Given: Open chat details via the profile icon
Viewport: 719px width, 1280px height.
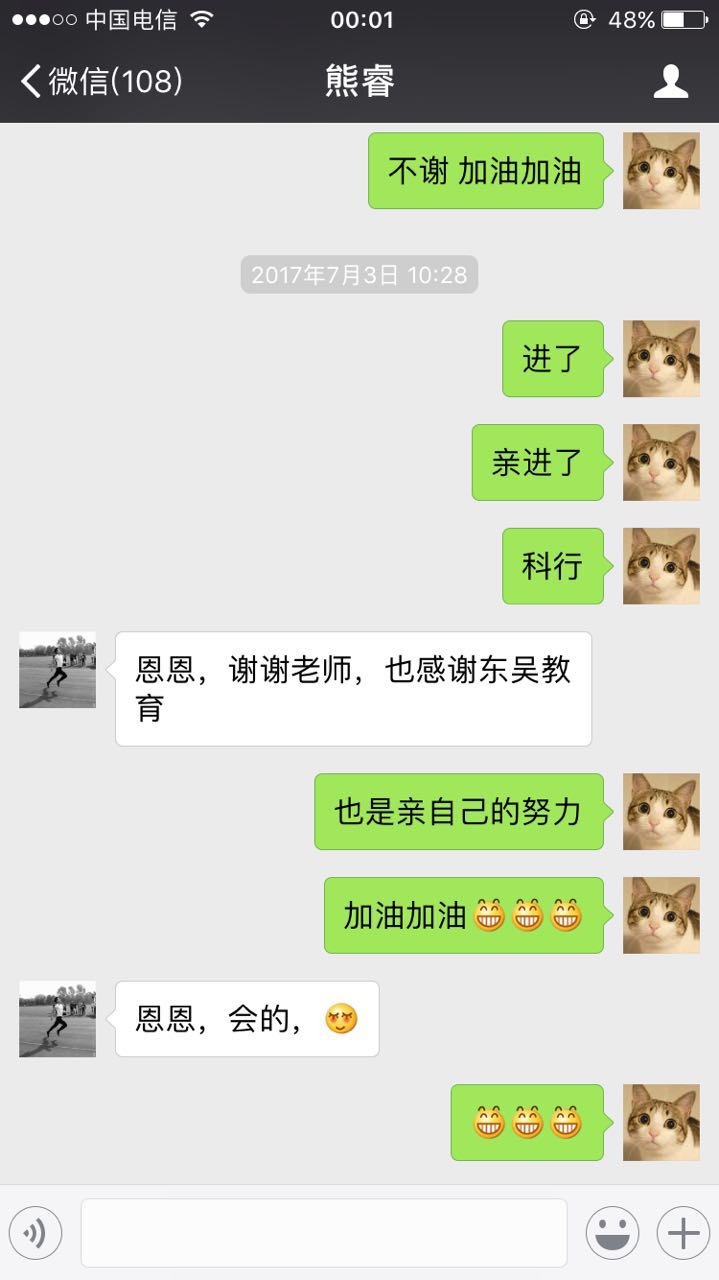Looking at the screenshot, I should click(x=670, y=81).
